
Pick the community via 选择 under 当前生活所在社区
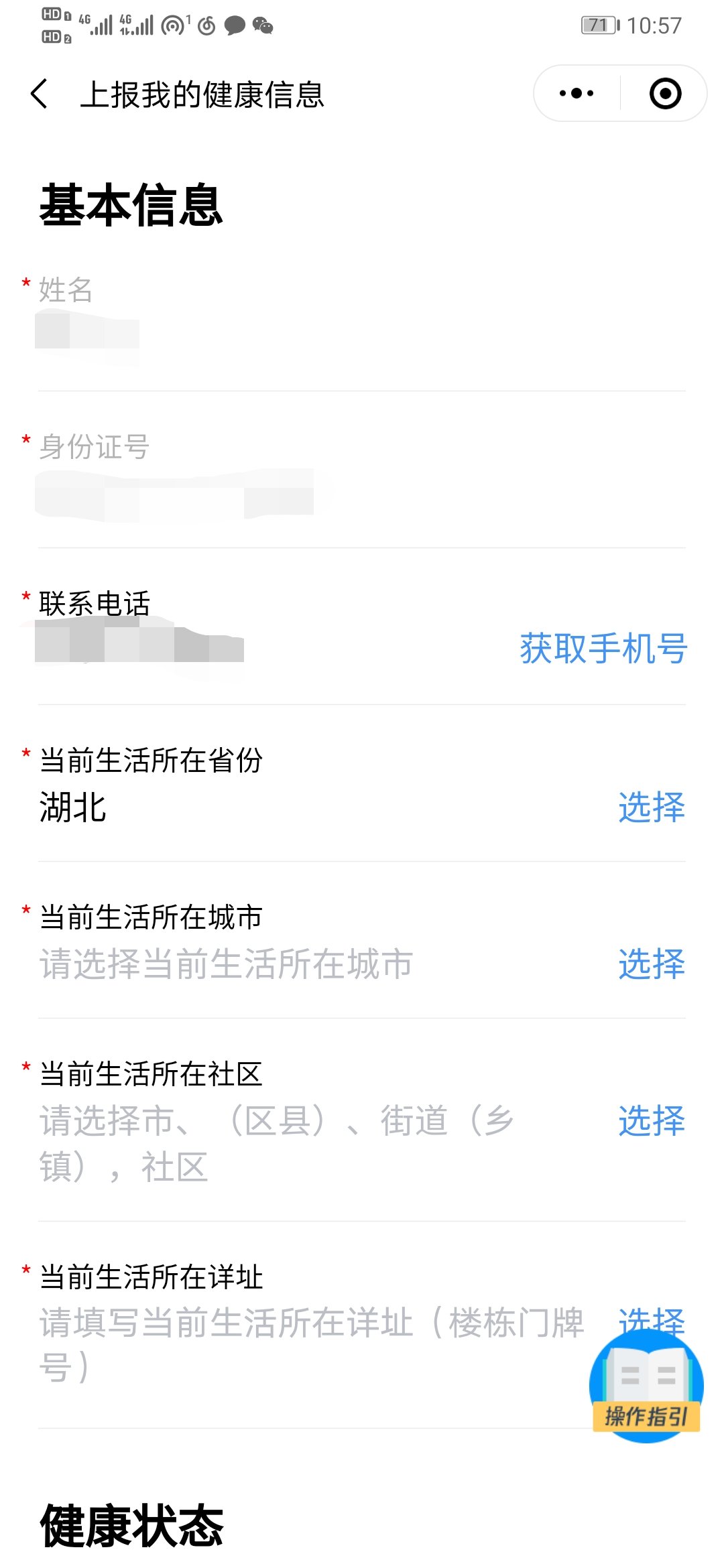point(651,1120)
